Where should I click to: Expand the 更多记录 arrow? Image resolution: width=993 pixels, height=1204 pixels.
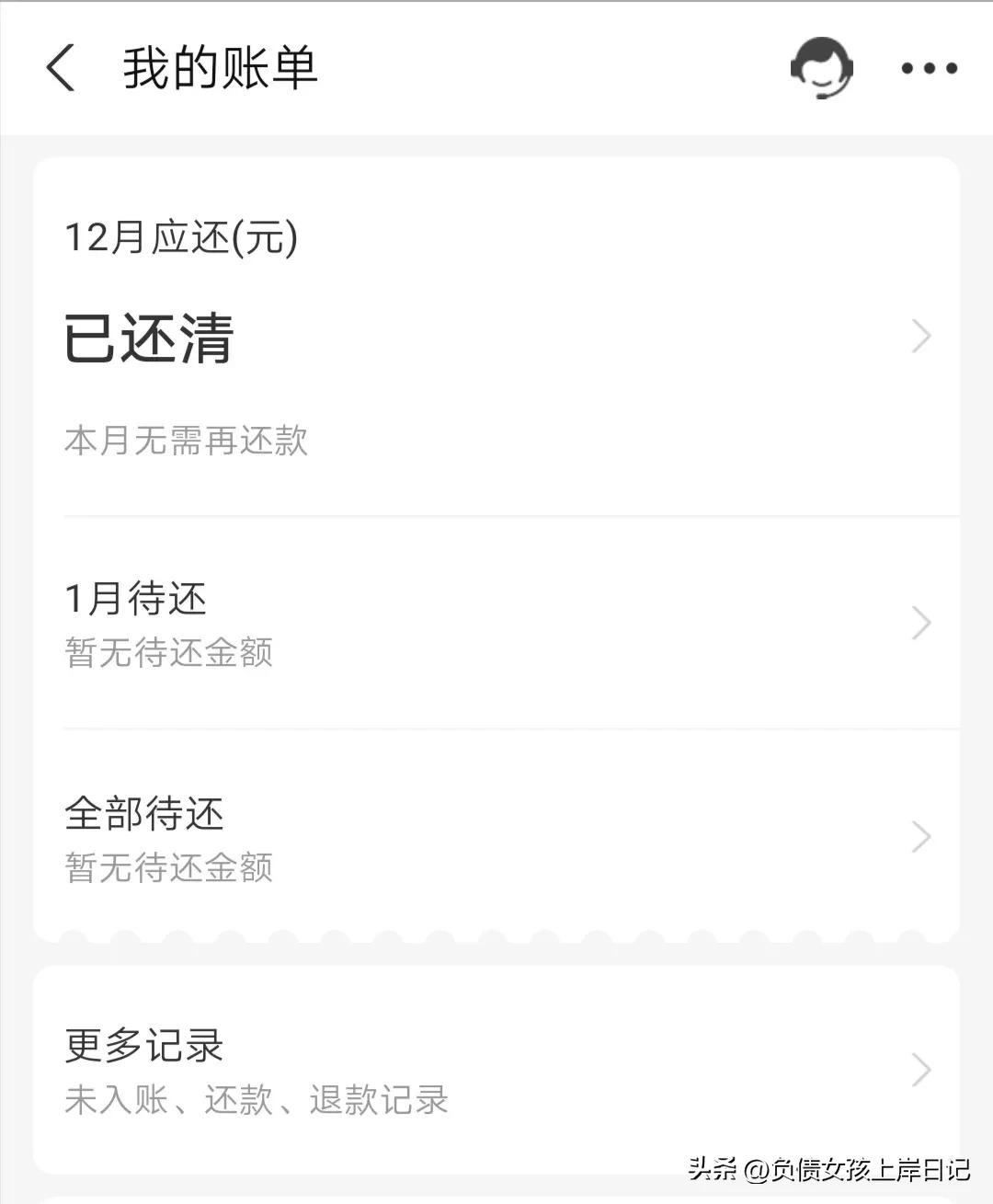coord(920,1069)
